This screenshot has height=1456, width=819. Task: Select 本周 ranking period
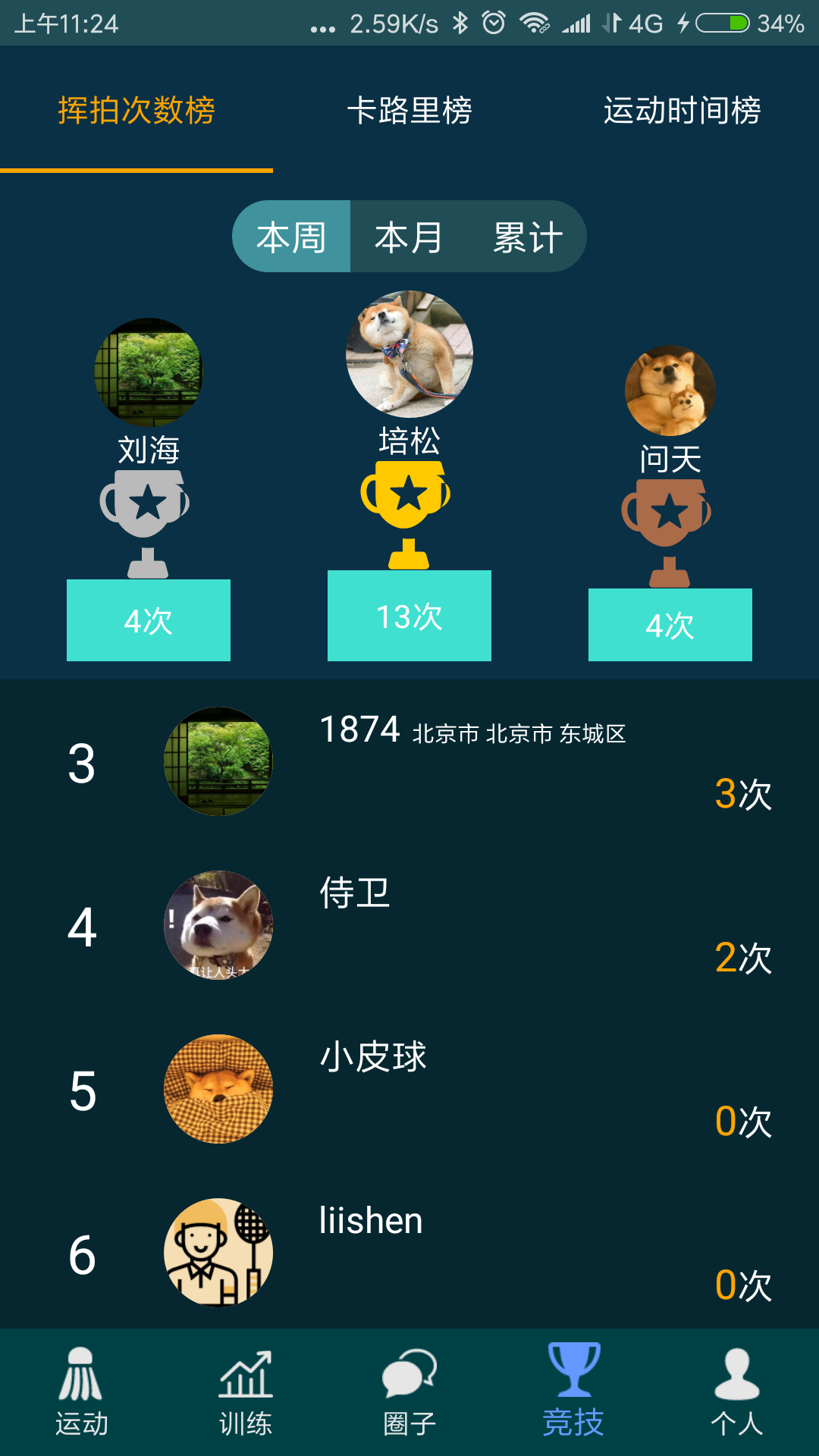pos(291,237)
